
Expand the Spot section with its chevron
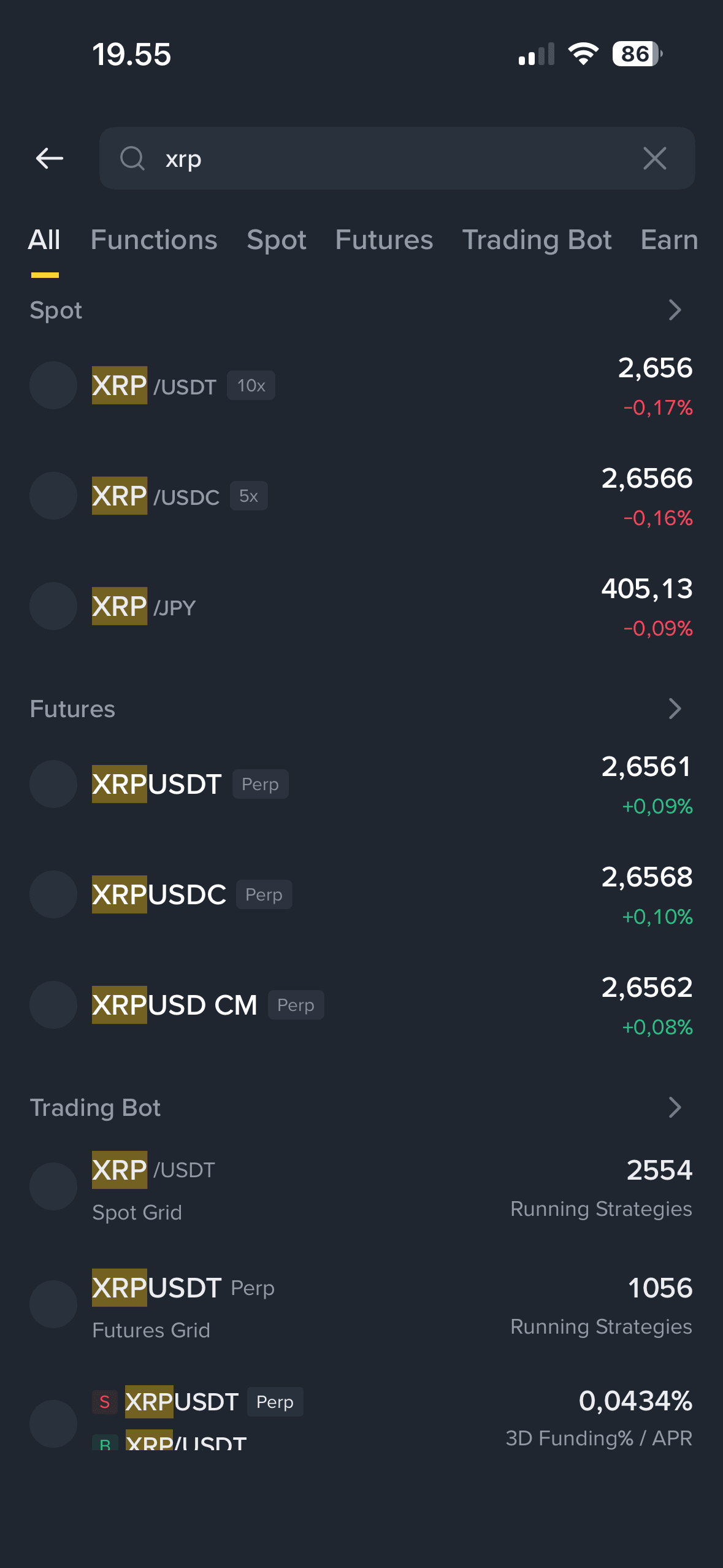[x=675, y=310]
